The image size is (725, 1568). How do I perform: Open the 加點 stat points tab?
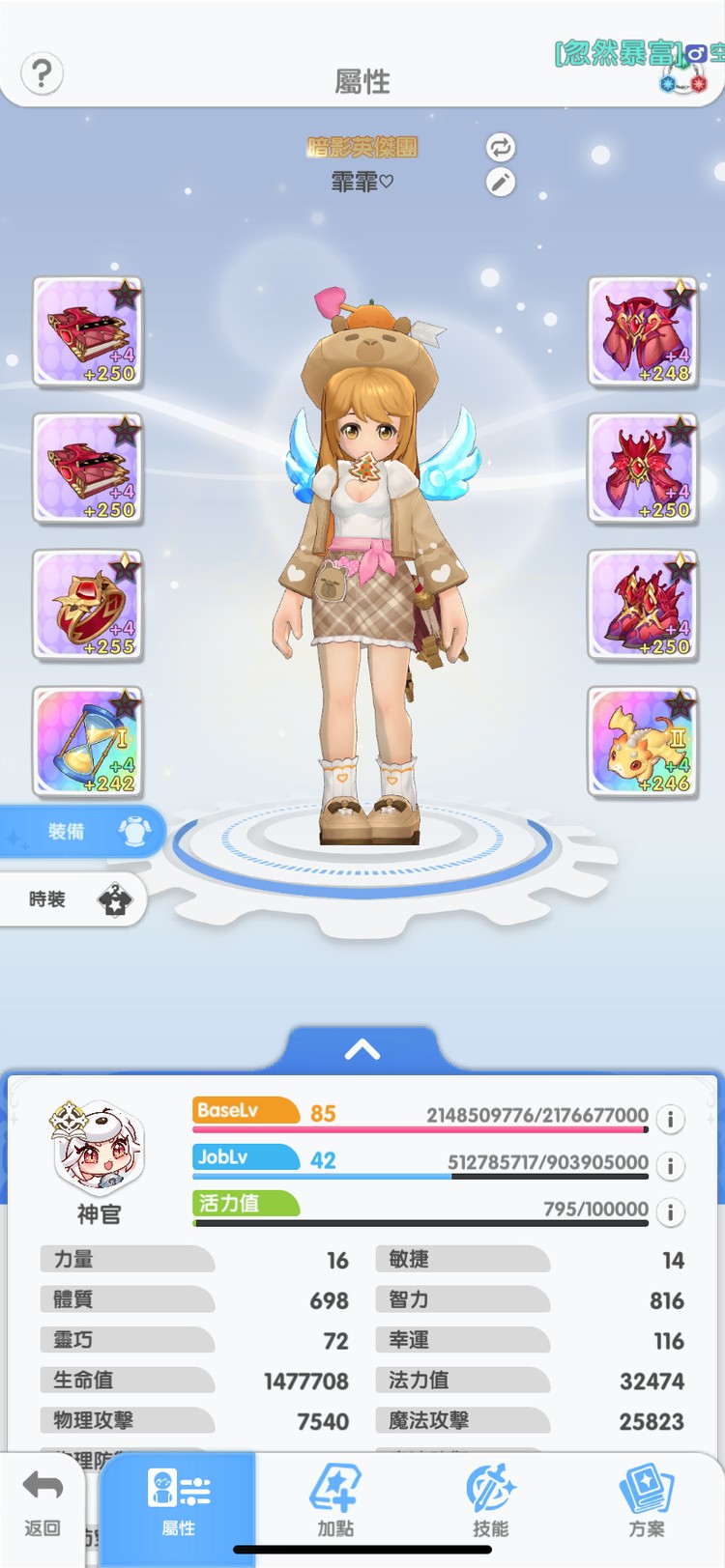[334, 1501]
